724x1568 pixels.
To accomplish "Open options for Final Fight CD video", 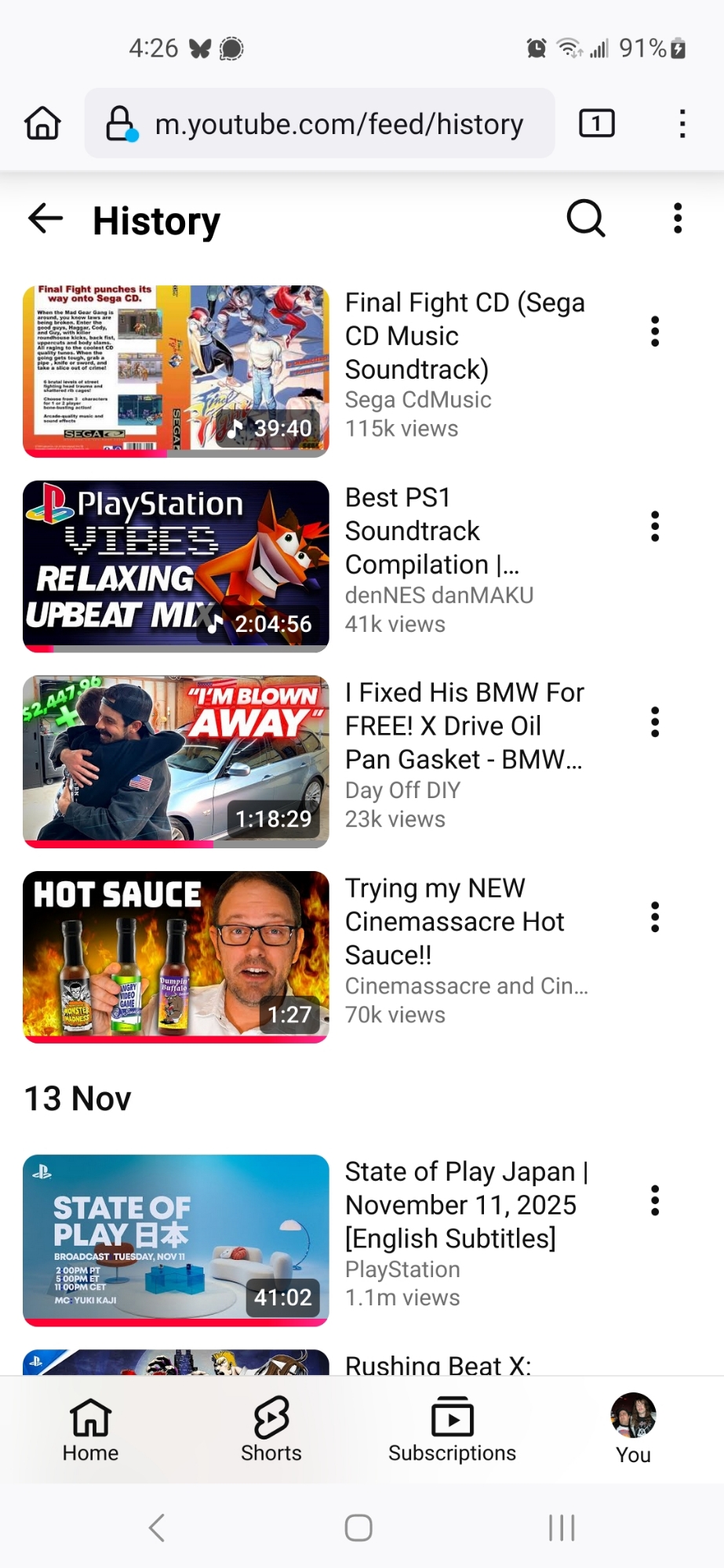I will [655, 332].
